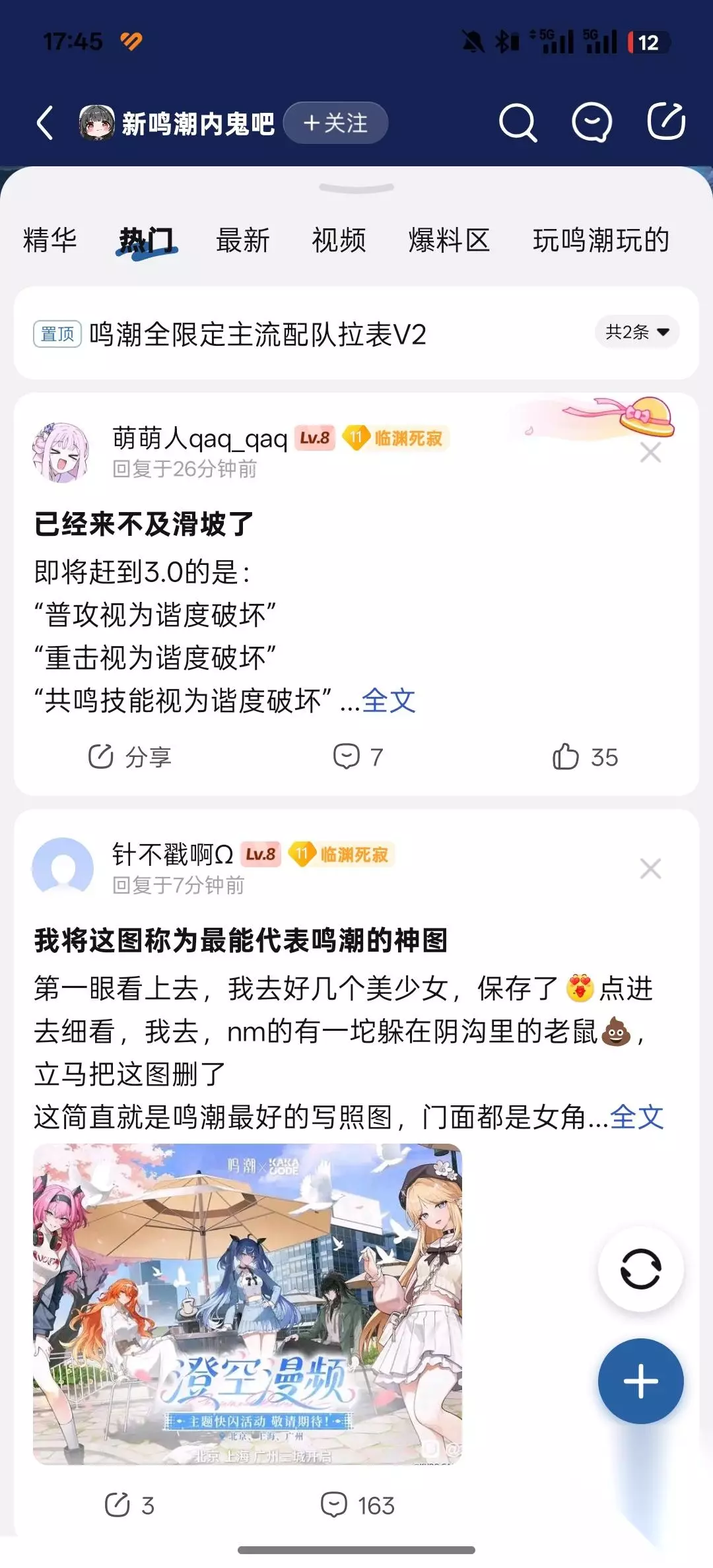Go back using the top-left arrow
Image resolution: width=713 pixels, height=1568 pixels.
[x=45, y=123]
